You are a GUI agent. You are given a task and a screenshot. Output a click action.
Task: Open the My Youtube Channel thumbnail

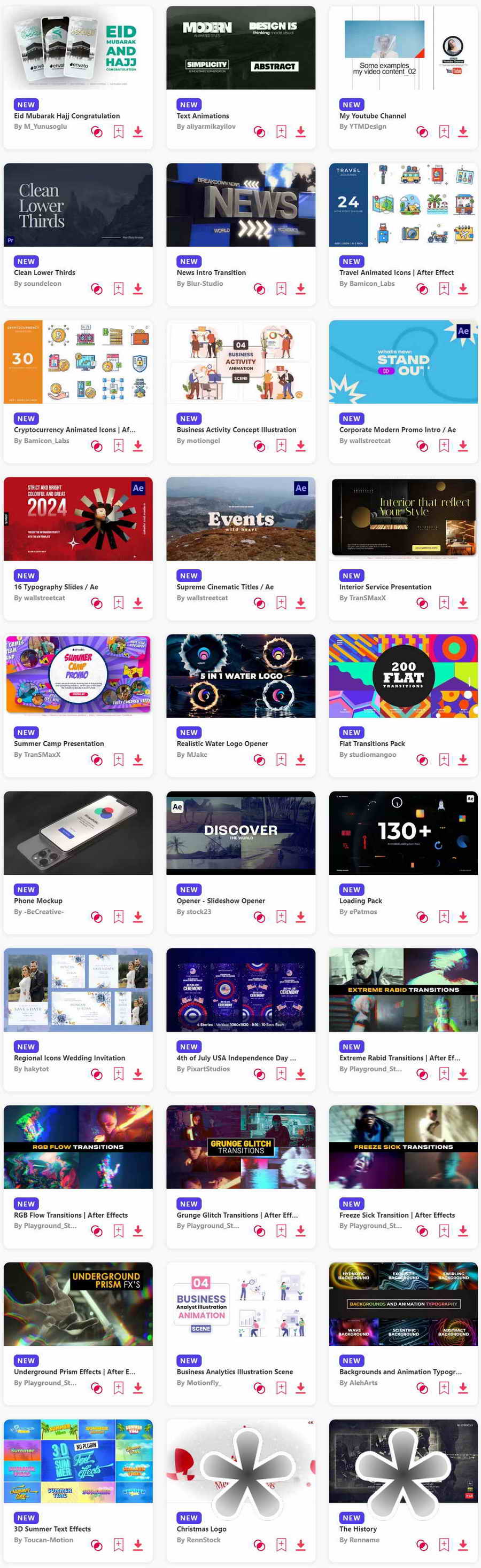403,48
